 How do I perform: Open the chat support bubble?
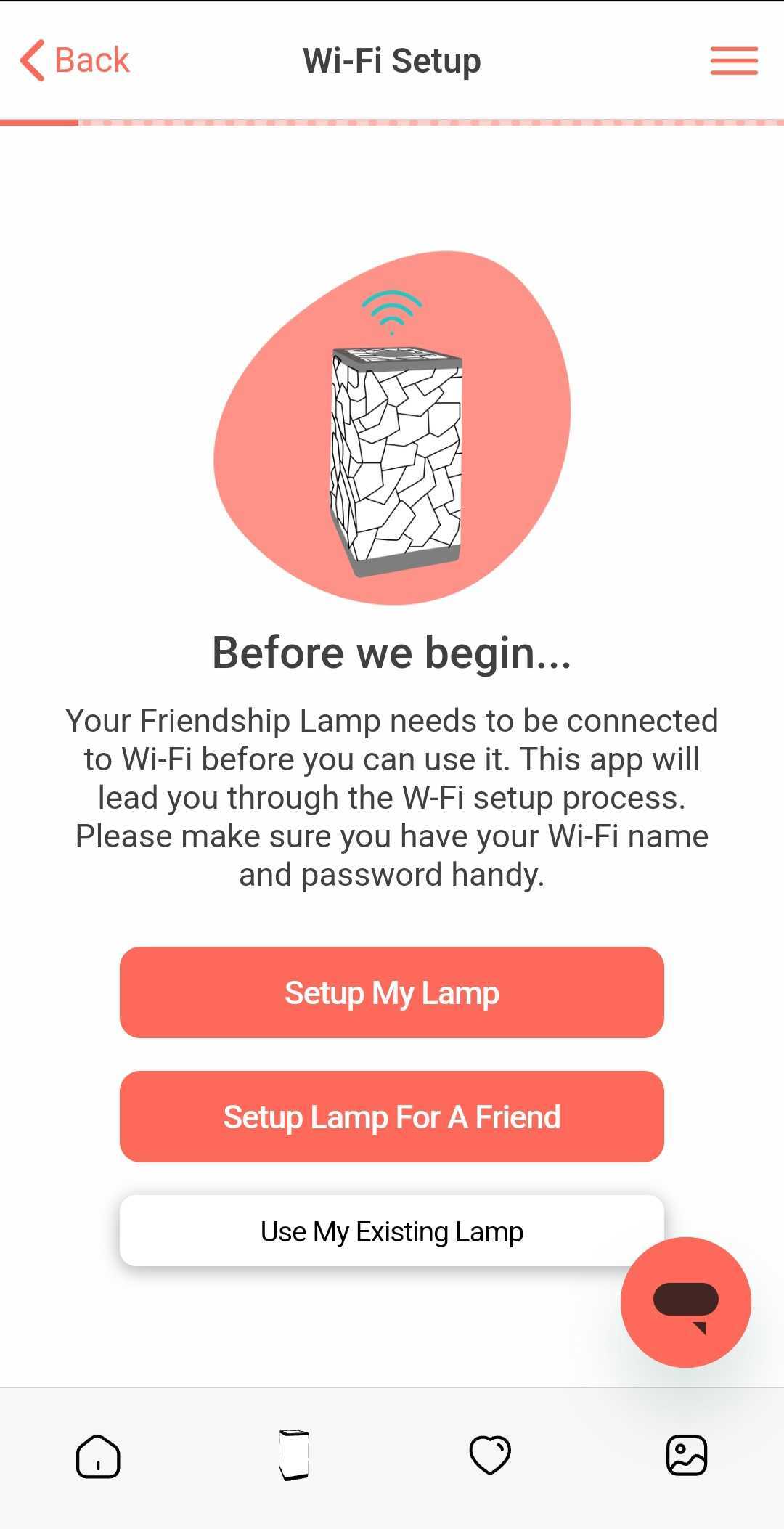click(x=686, y=1302)
